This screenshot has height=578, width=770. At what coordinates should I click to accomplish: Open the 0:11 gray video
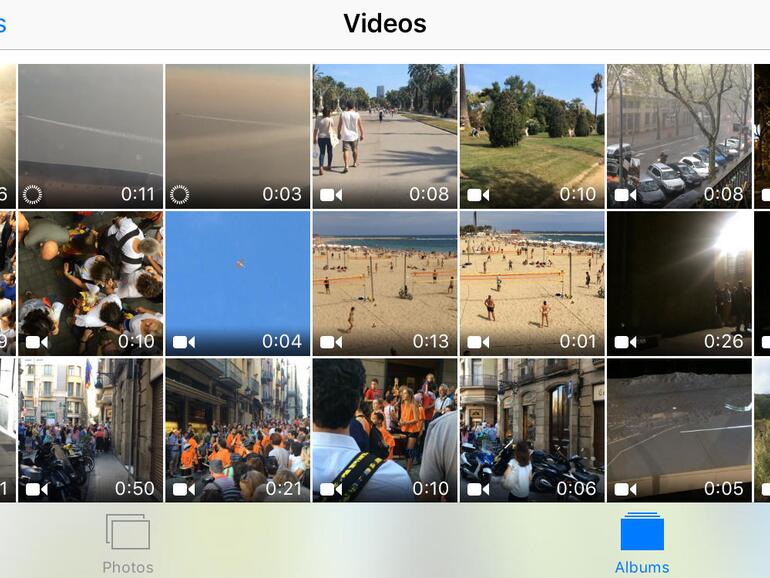coord(90,136)
